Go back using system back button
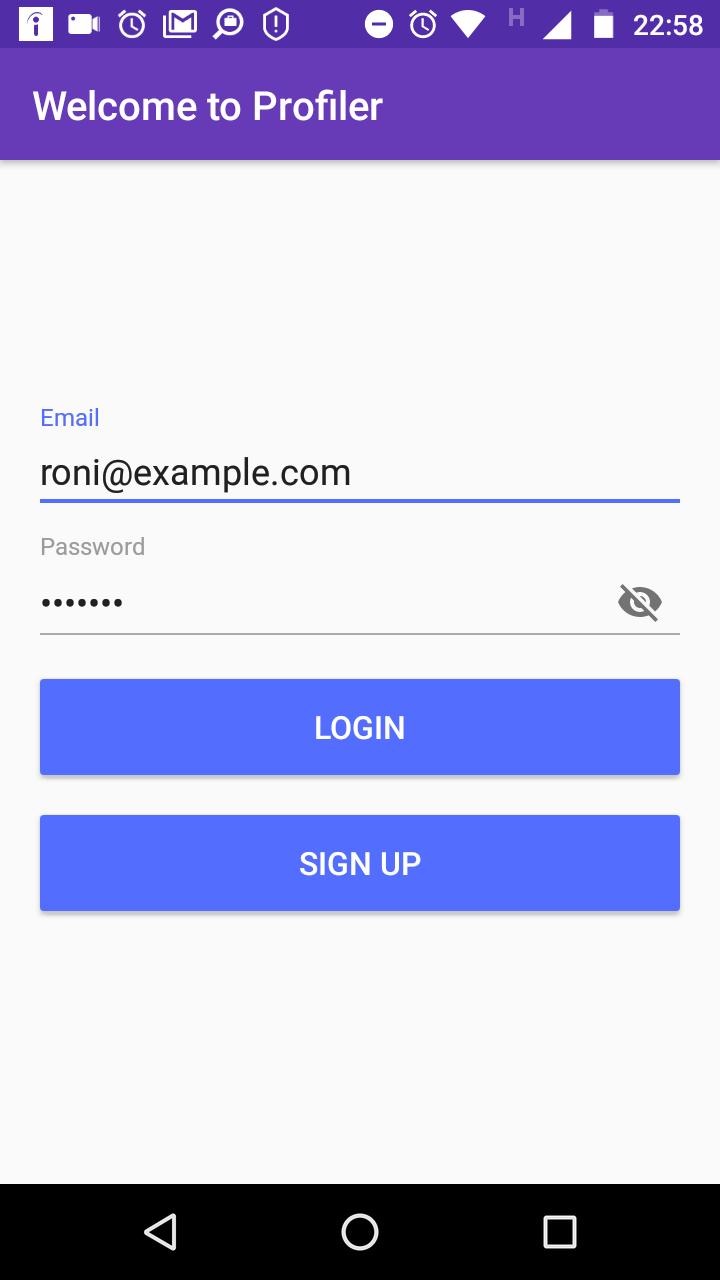The image size is (720, 1280). (x=160, y=1232)
